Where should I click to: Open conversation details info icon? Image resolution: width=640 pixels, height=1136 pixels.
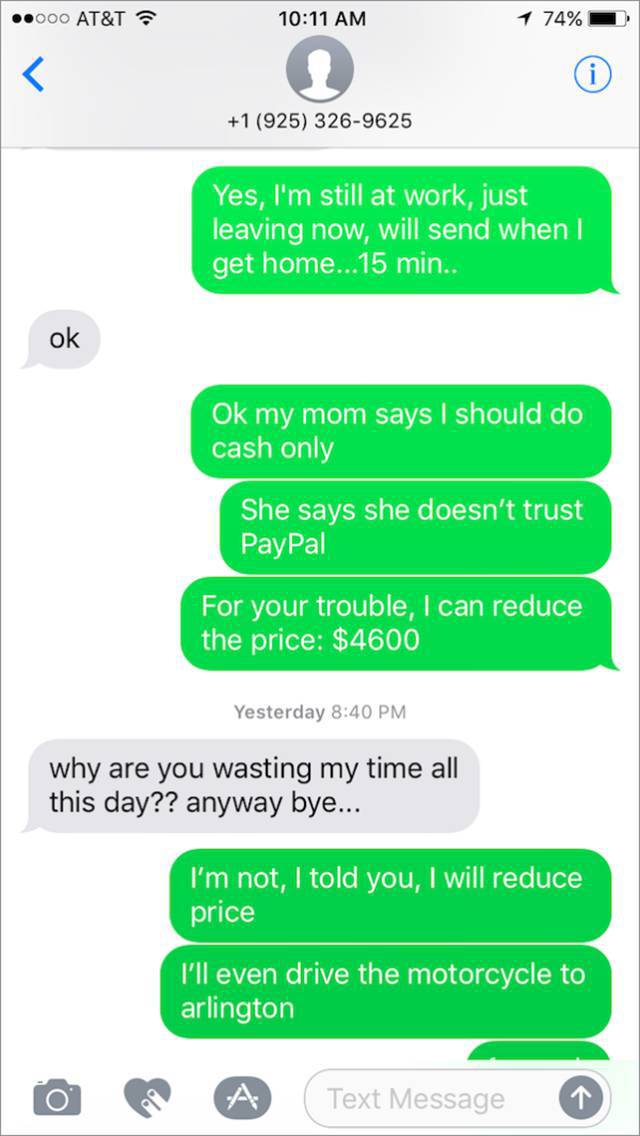pos(593,75)
